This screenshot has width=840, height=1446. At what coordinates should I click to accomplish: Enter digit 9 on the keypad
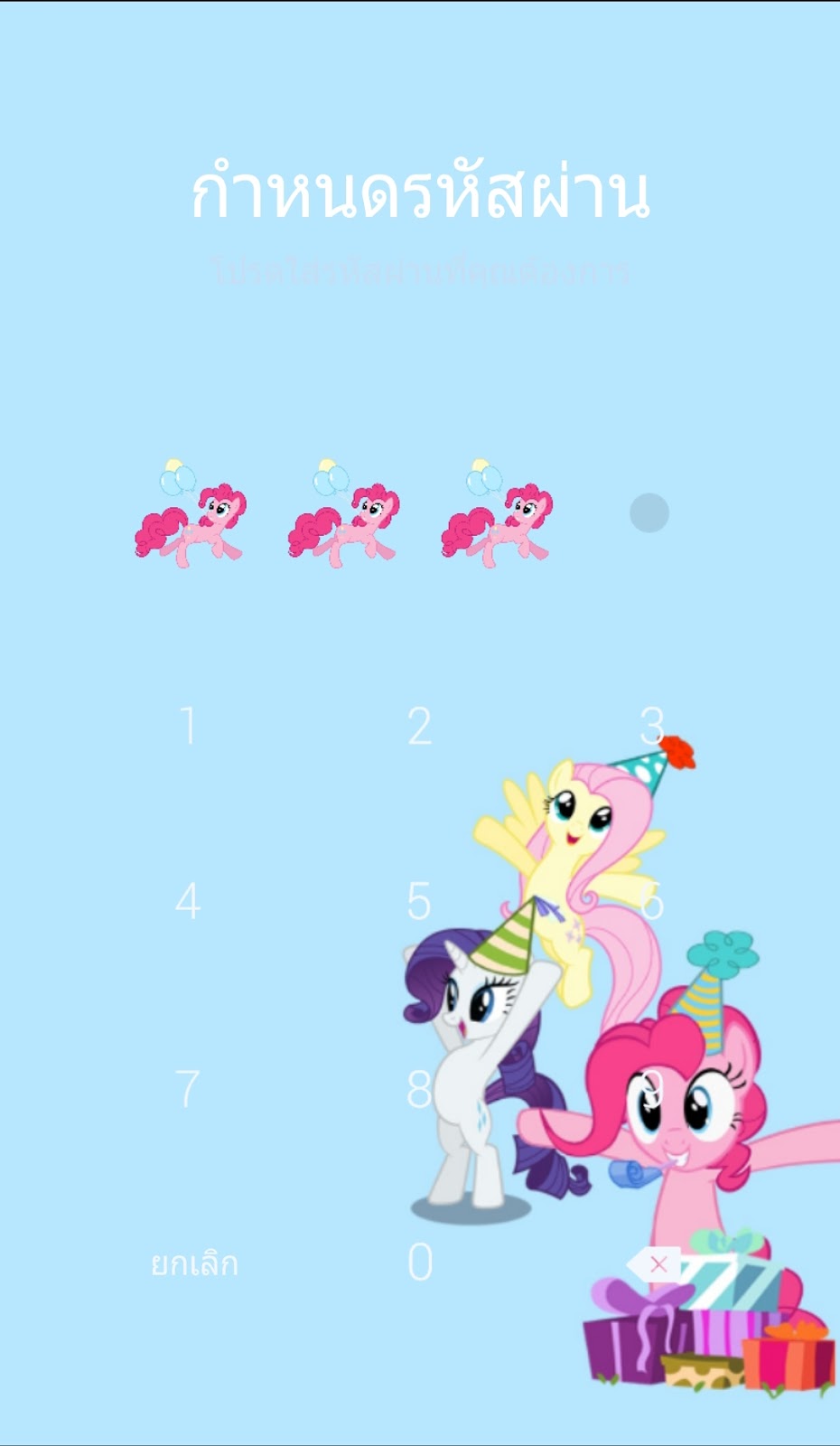pos(651,1088)
